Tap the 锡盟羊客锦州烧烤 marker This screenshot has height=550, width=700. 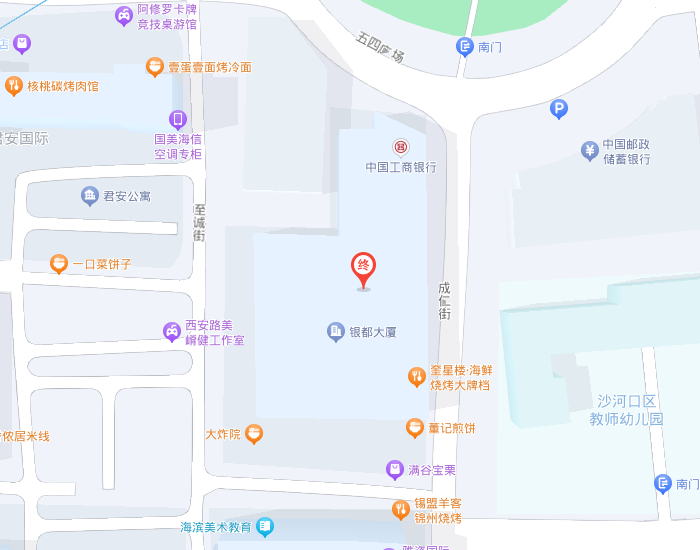coord(400,510)
